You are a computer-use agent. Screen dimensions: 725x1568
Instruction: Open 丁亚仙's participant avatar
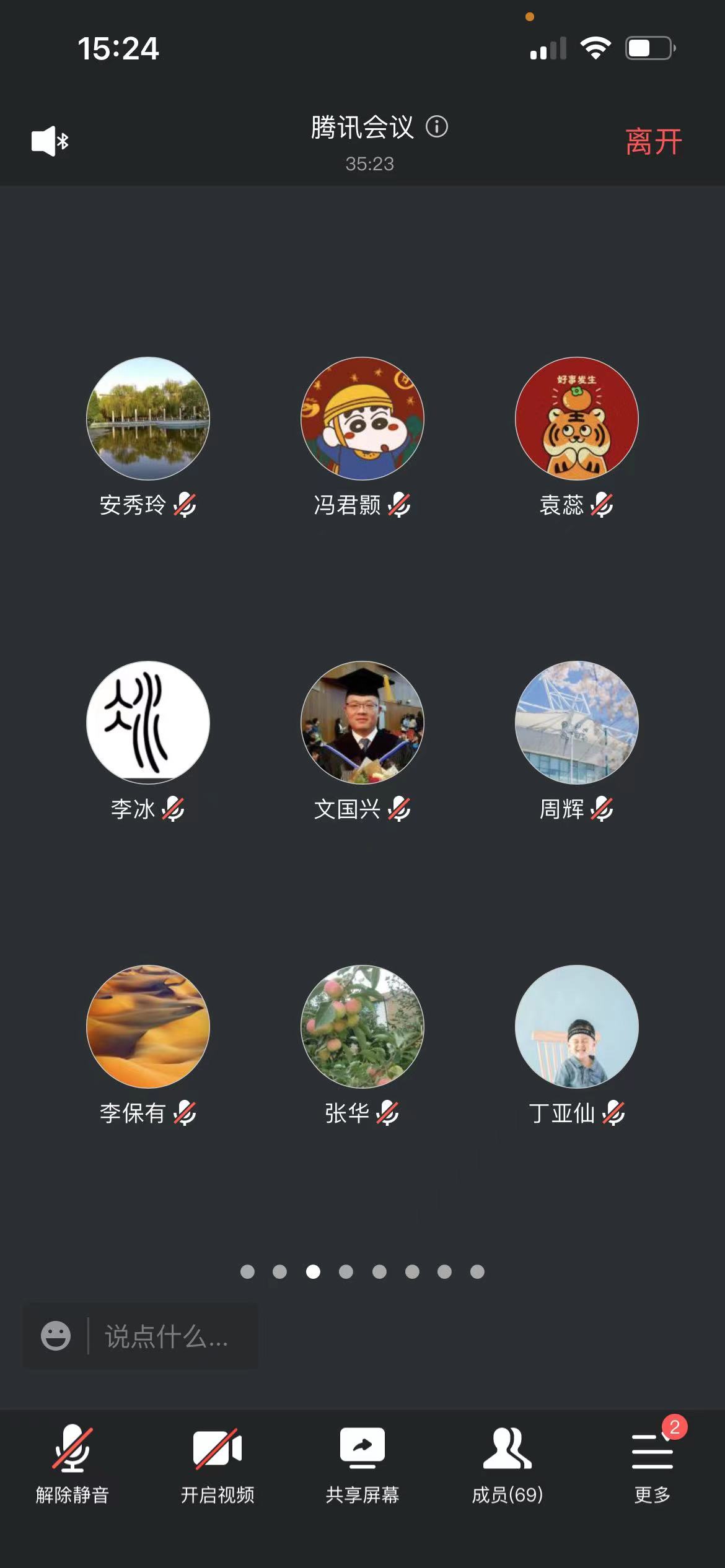pos(577,1027)
